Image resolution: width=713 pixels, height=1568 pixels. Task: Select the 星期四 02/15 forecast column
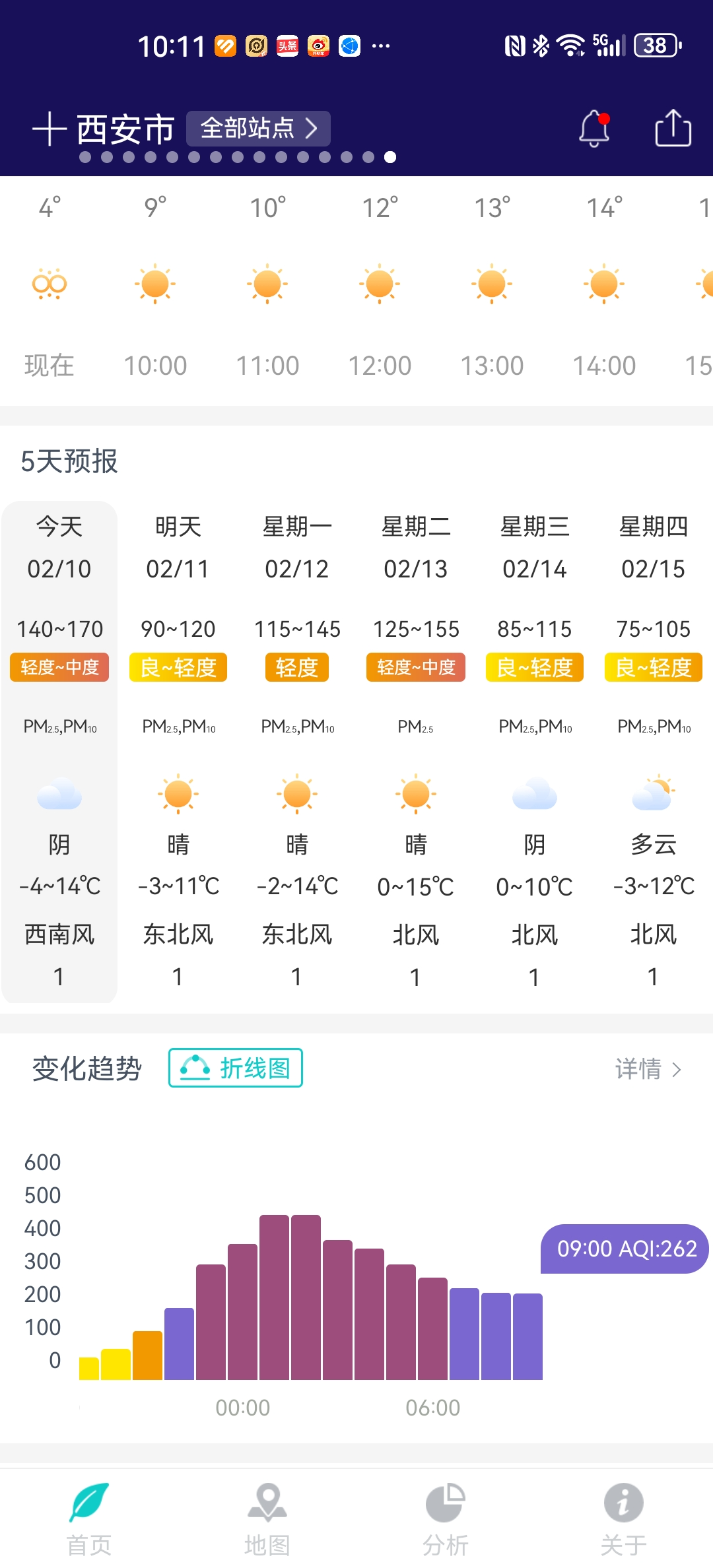point(654,752)
